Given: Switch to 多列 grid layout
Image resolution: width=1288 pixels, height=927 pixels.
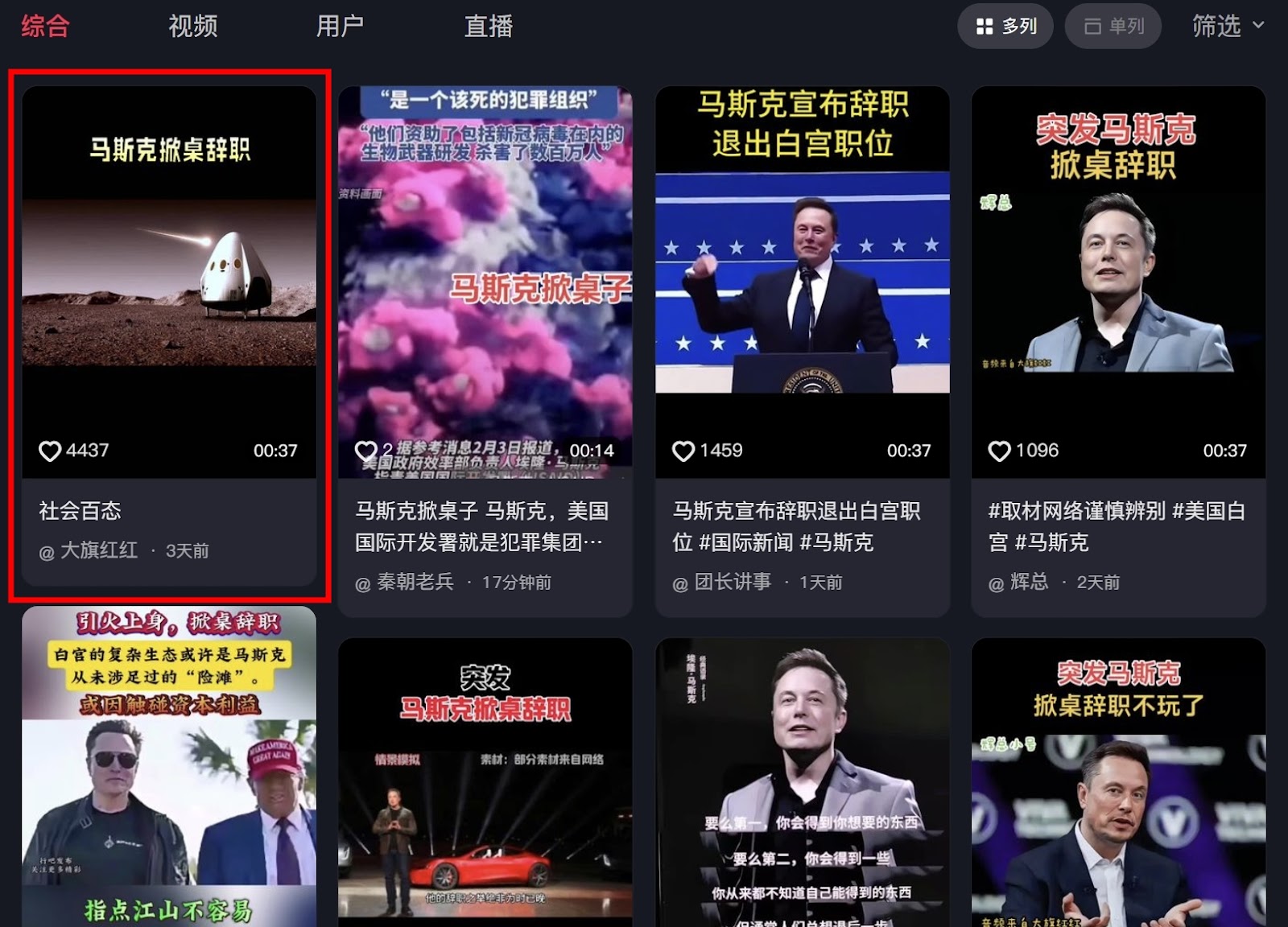Looking at the screenshot, I should tap(1005, 27).
